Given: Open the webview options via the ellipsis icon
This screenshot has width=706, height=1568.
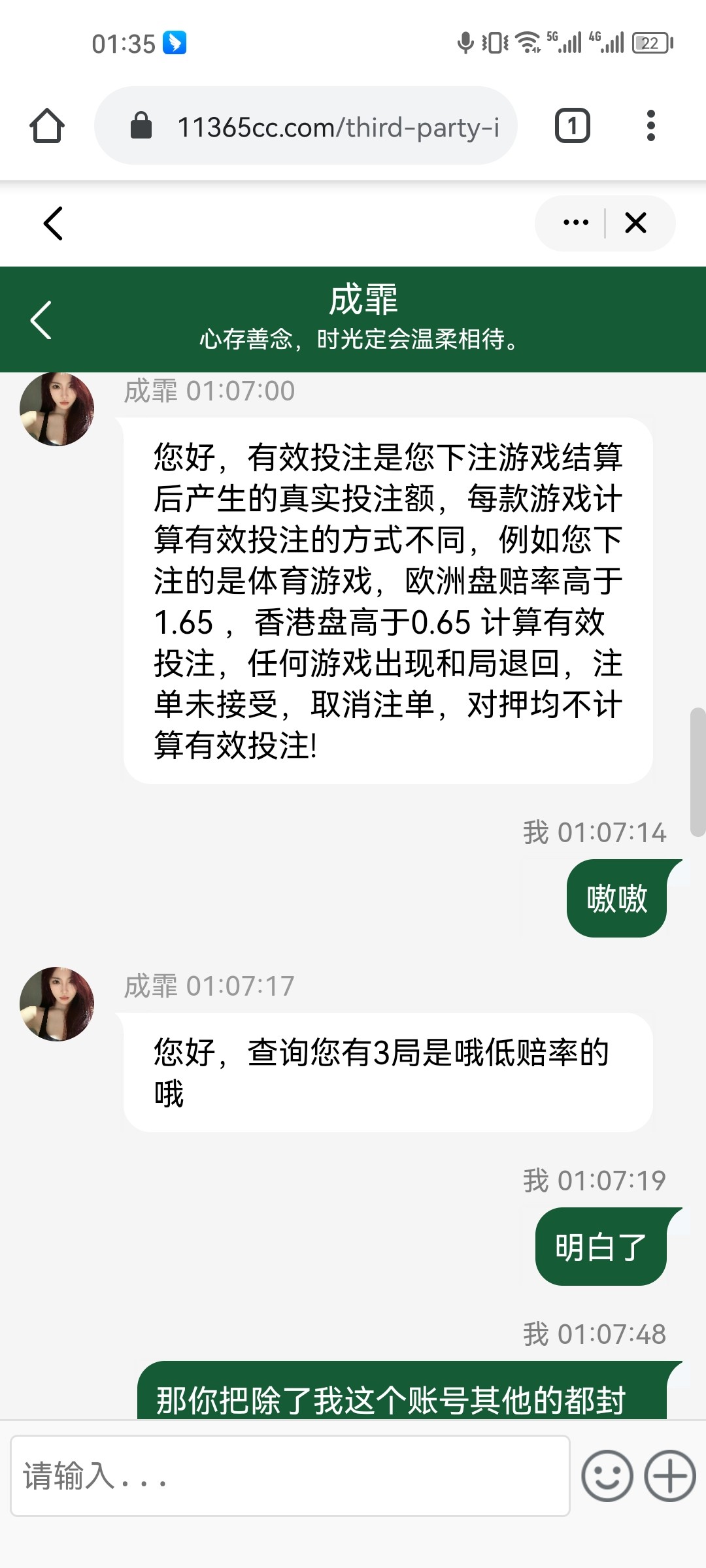Looking at the screenshot, I should coord(574,223).
